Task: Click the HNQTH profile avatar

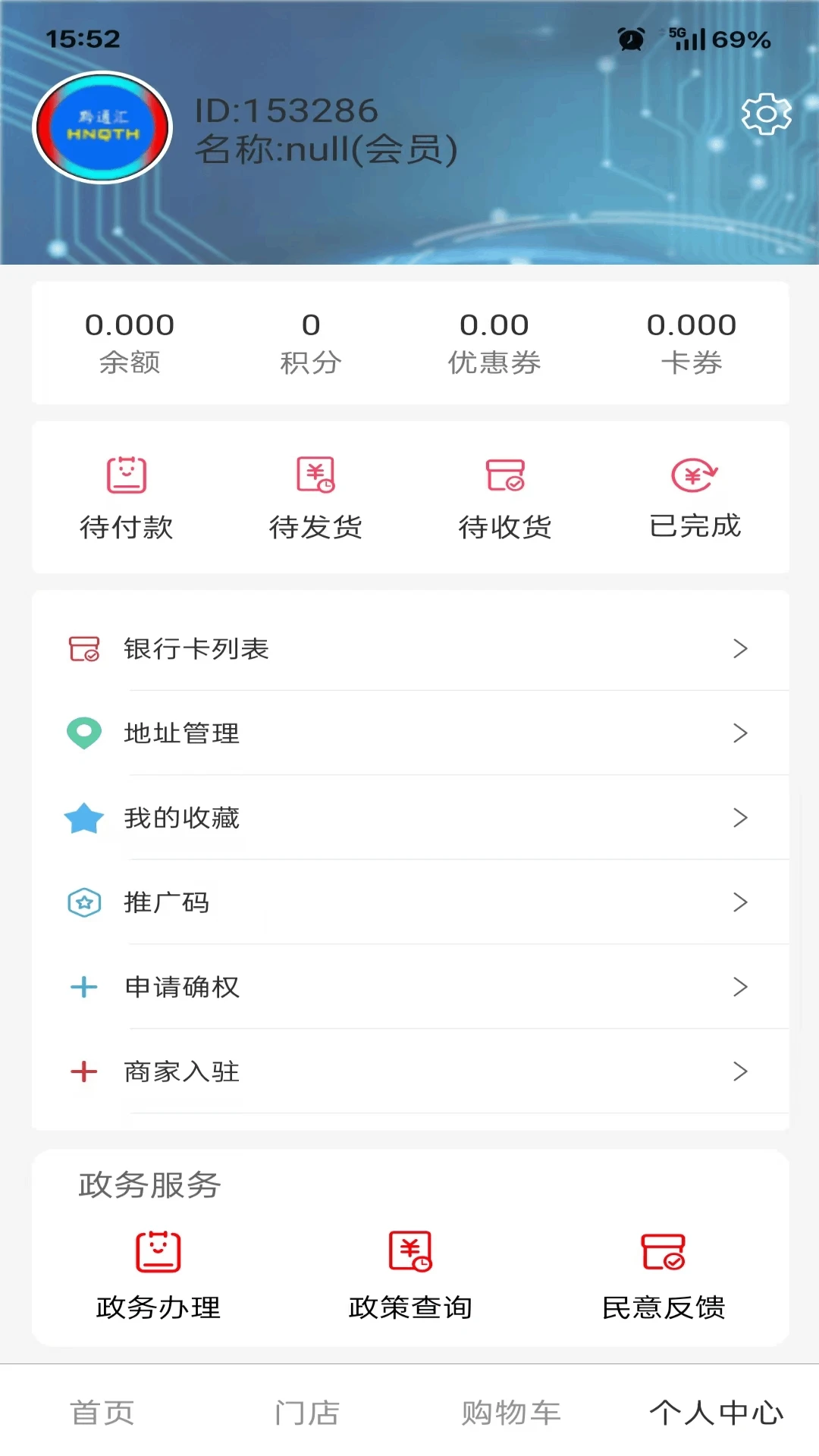Action: pos(102,127)
